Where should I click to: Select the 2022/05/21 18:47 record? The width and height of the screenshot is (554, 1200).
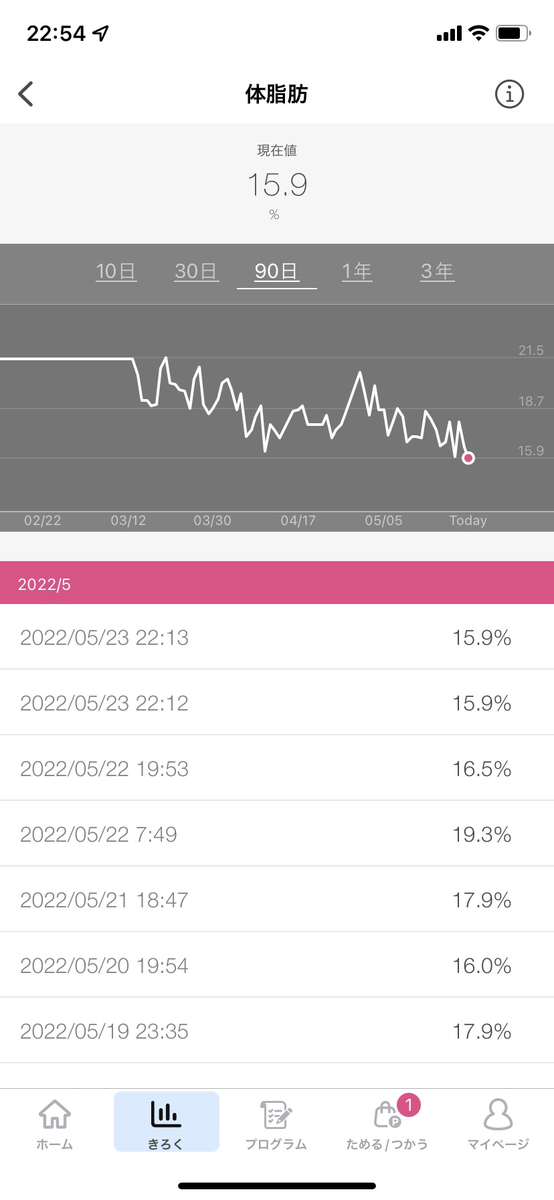click(277, 900)
